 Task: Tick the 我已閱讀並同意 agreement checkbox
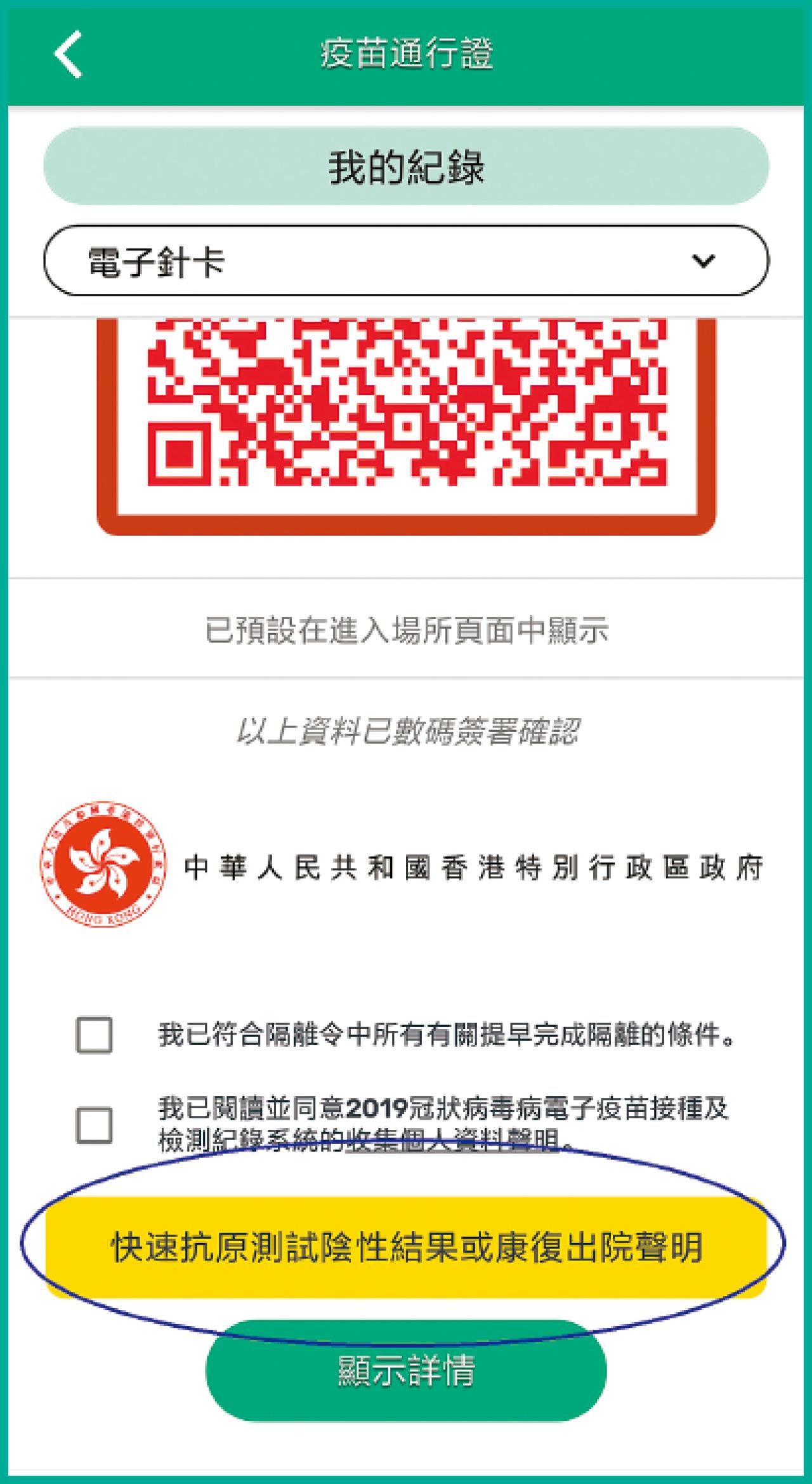(x=94, y=1125)
